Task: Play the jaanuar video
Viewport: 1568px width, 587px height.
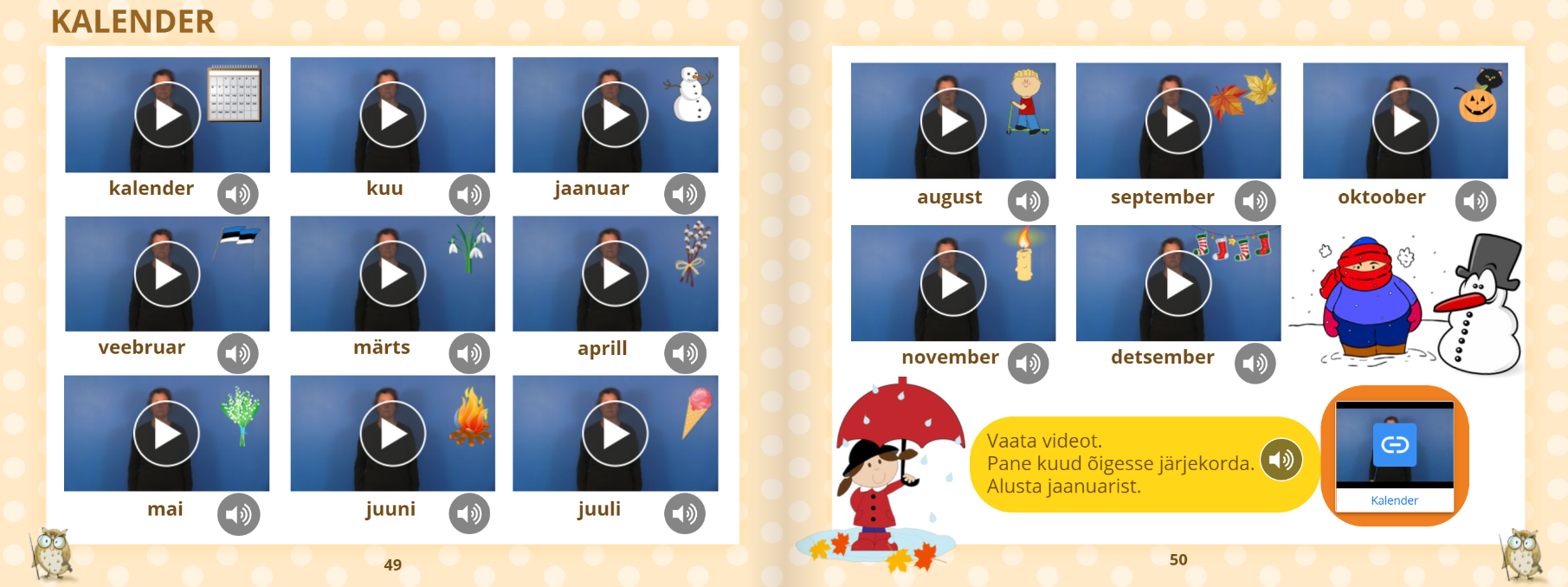Action: coord(615,115)
